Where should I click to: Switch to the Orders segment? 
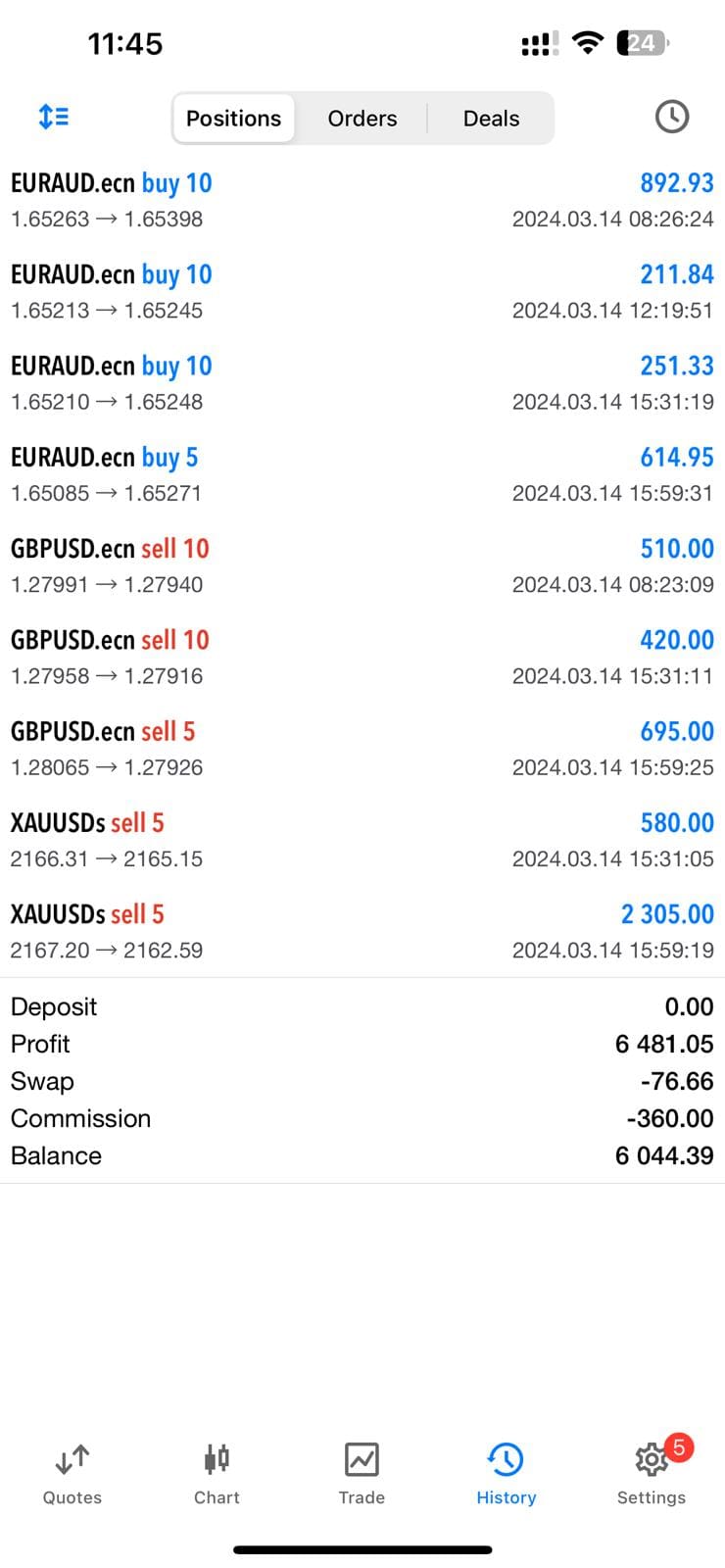pos(362,119)
